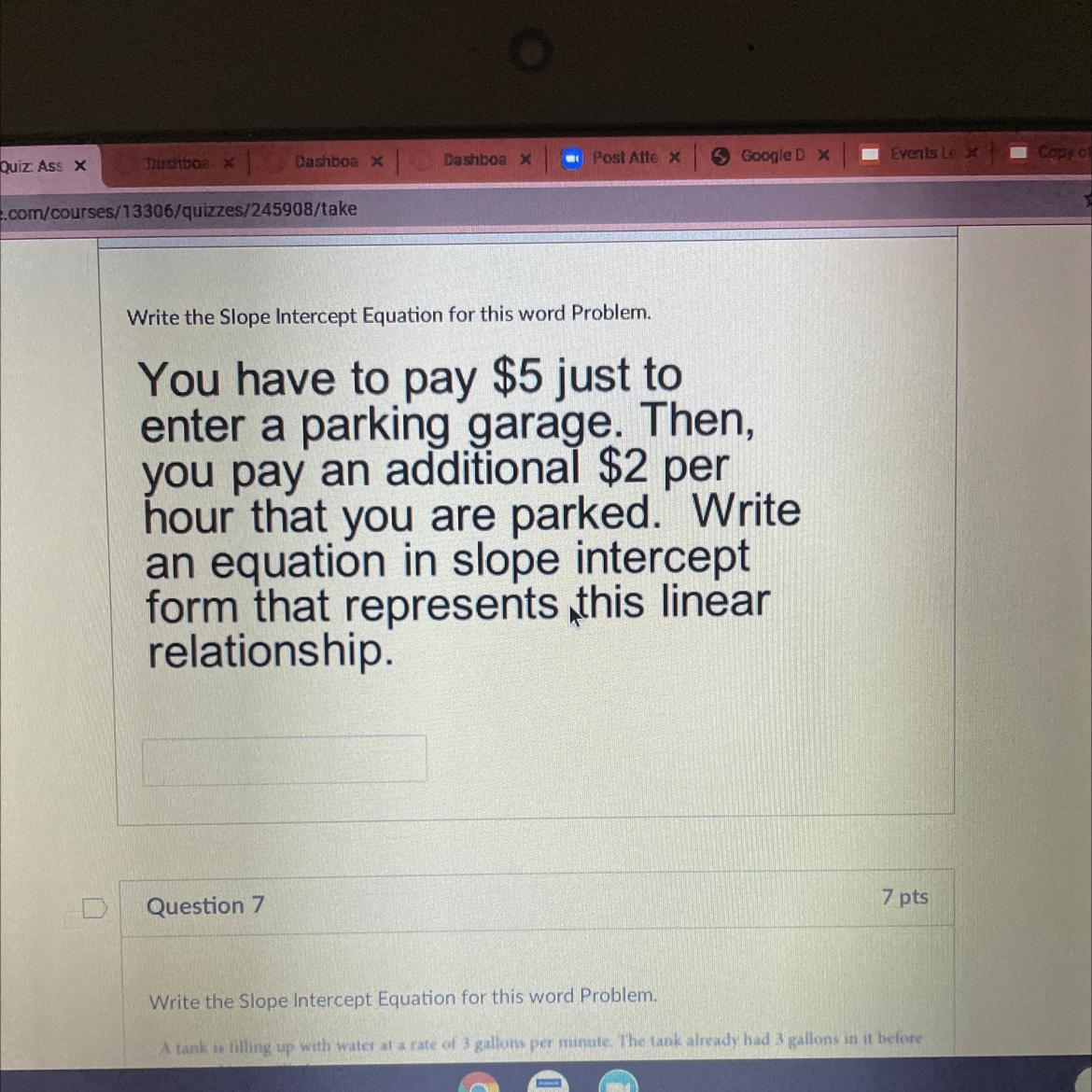Close the Google D tab
This screenshot has width=1092, height=1092.
coord(823,155)
